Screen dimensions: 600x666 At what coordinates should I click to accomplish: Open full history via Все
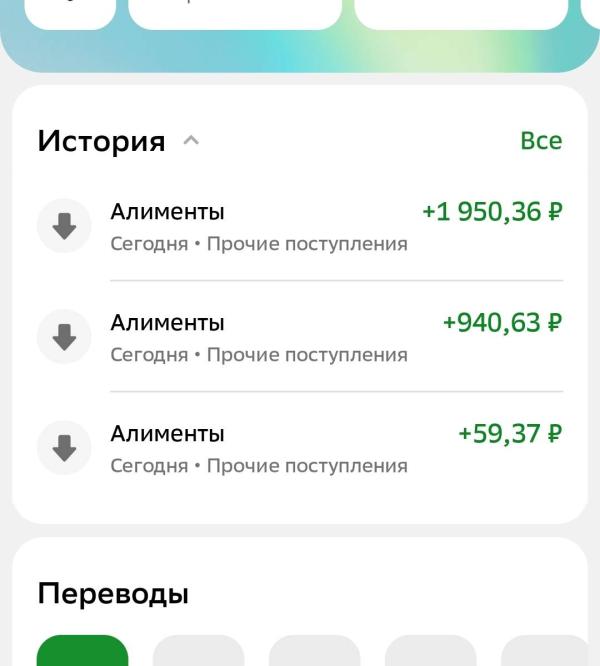coord(541,141)
